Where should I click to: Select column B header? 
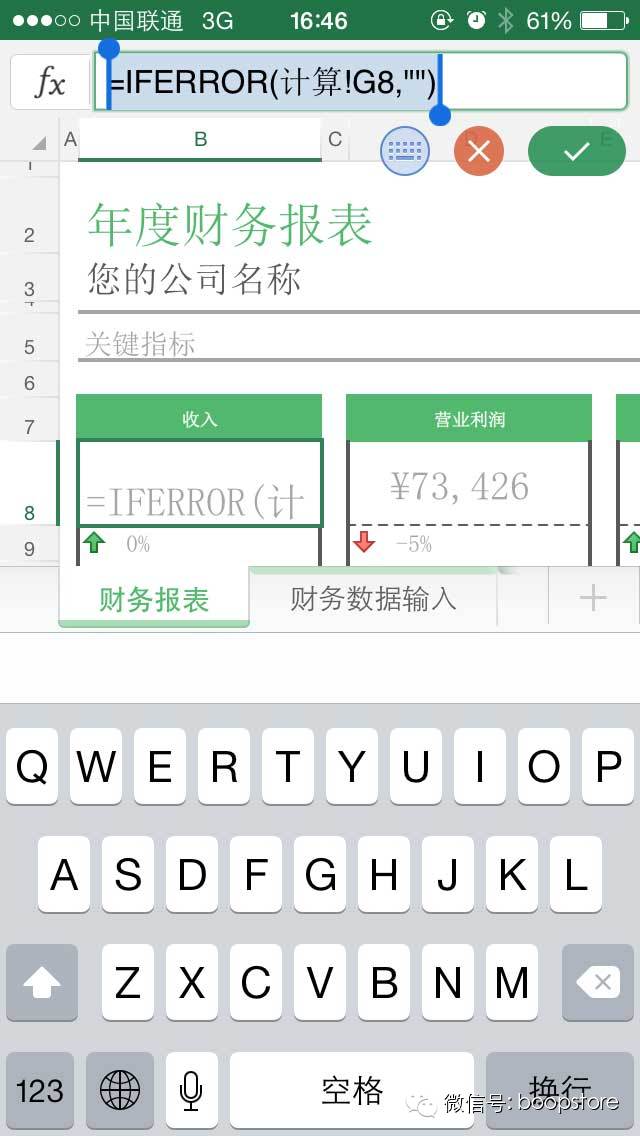point(200,140)
